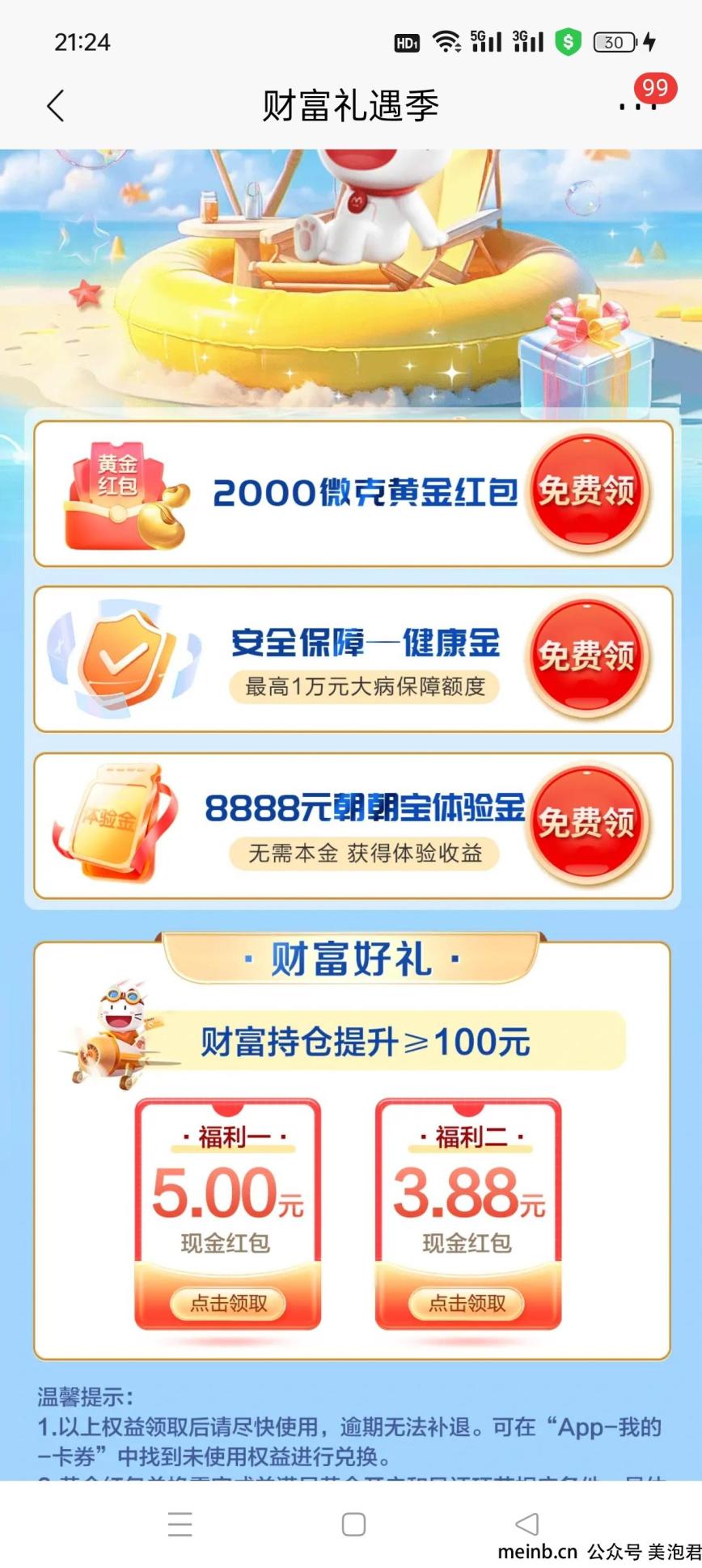Tap 点击领取 under the 5.00元 red envelope

(x=228, y=1303)
